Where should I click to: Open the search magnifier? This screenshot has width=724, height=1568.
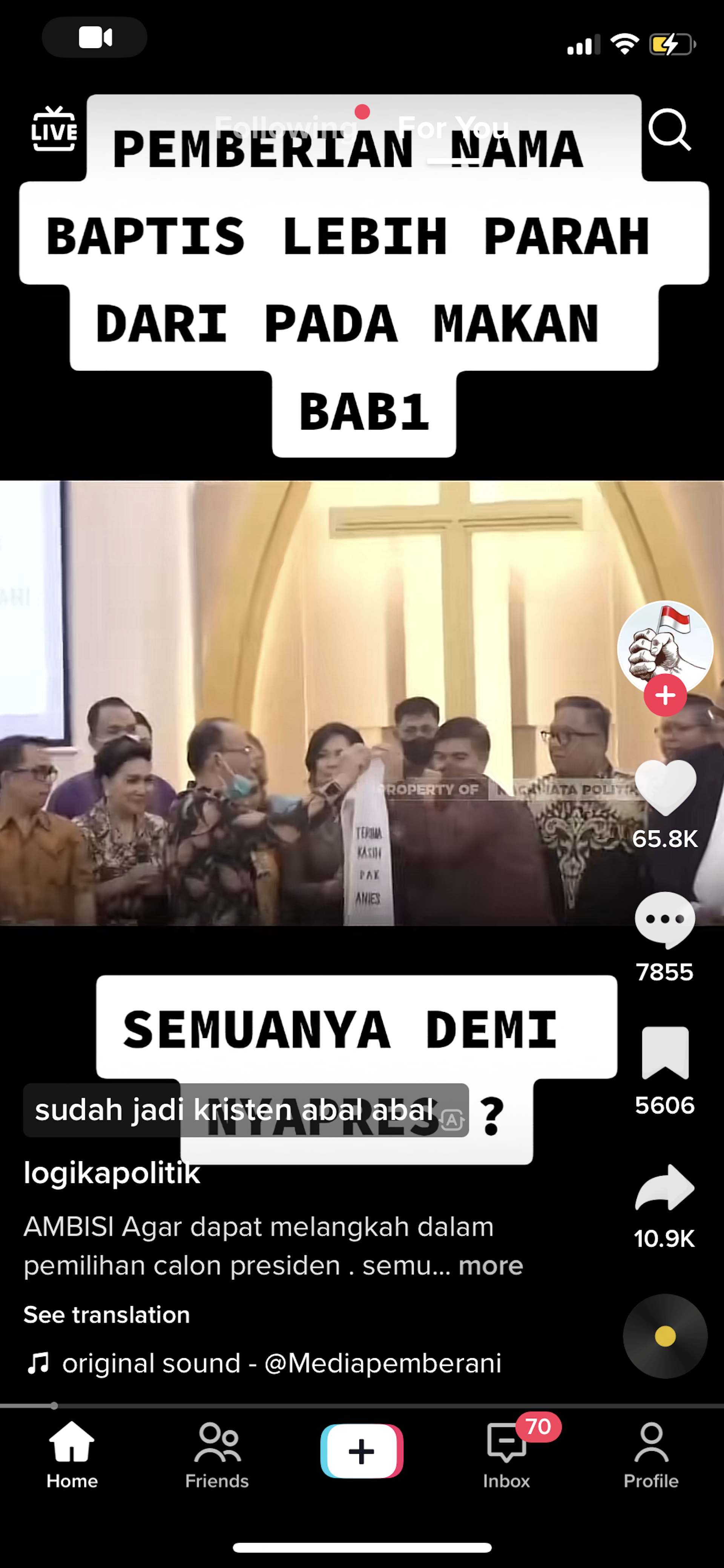(669, 129)
